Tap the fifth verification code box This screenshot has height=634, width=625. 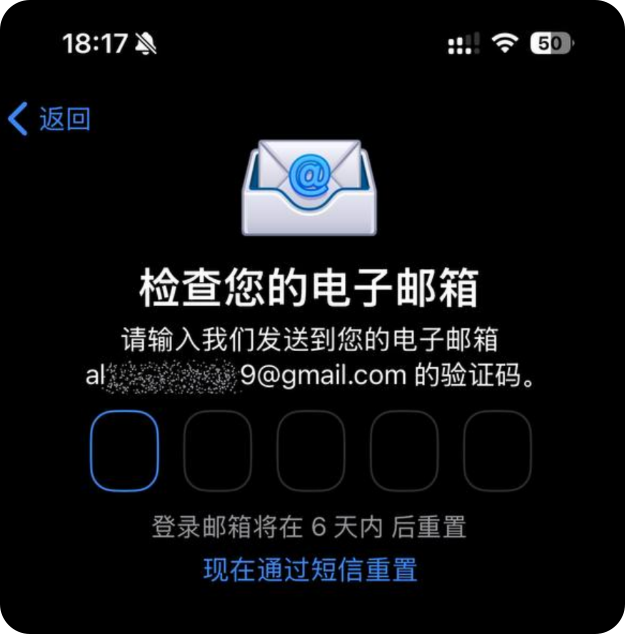pos(497,451)
